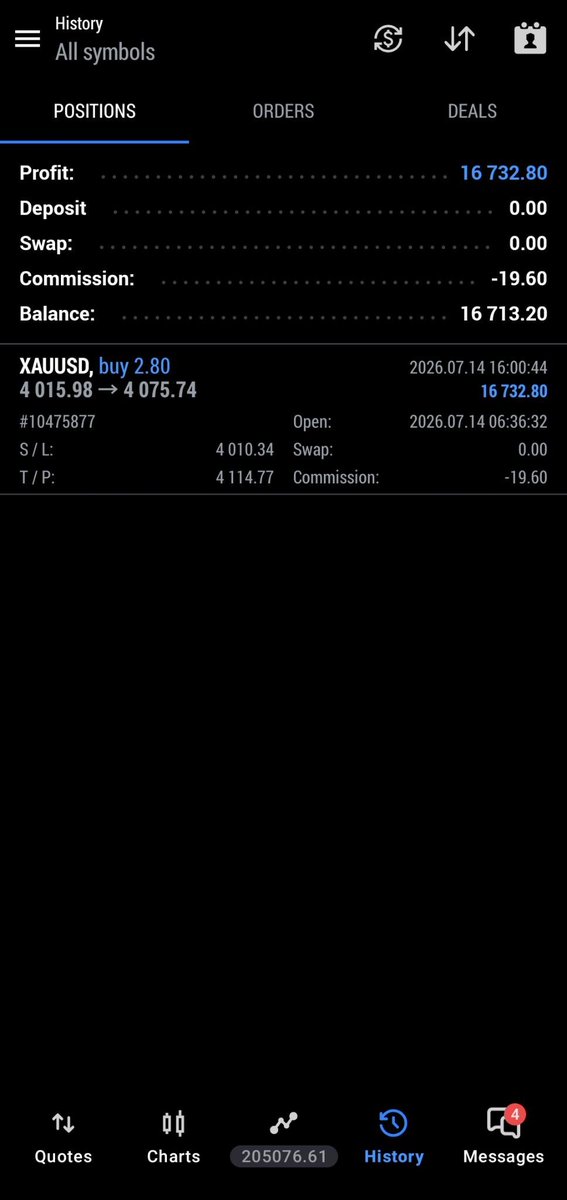Tap the History tab in the bottom bar
The width and height of the screenshot is (567, 1200).
(394, 1138)
